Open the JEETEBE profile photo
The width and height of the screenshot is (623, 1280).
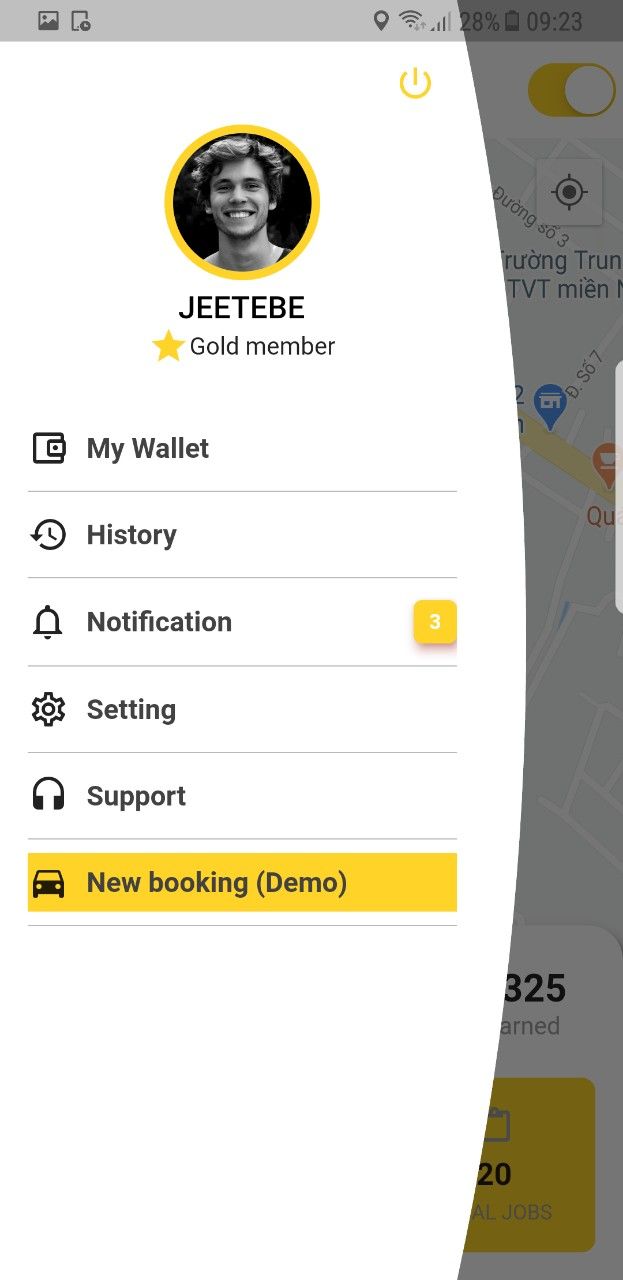[242, 202]
